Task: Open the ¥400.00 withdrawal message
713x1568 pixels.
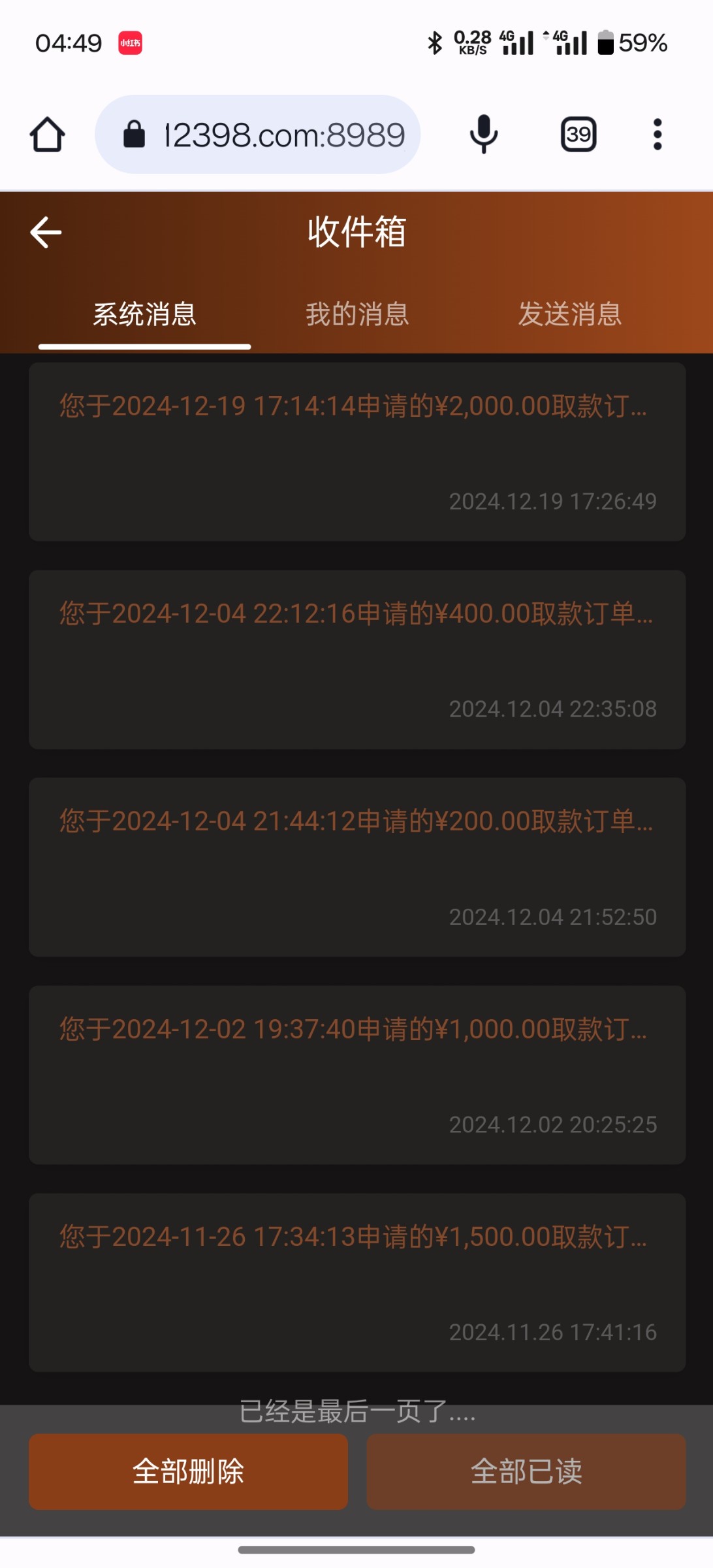Action: 357,659
